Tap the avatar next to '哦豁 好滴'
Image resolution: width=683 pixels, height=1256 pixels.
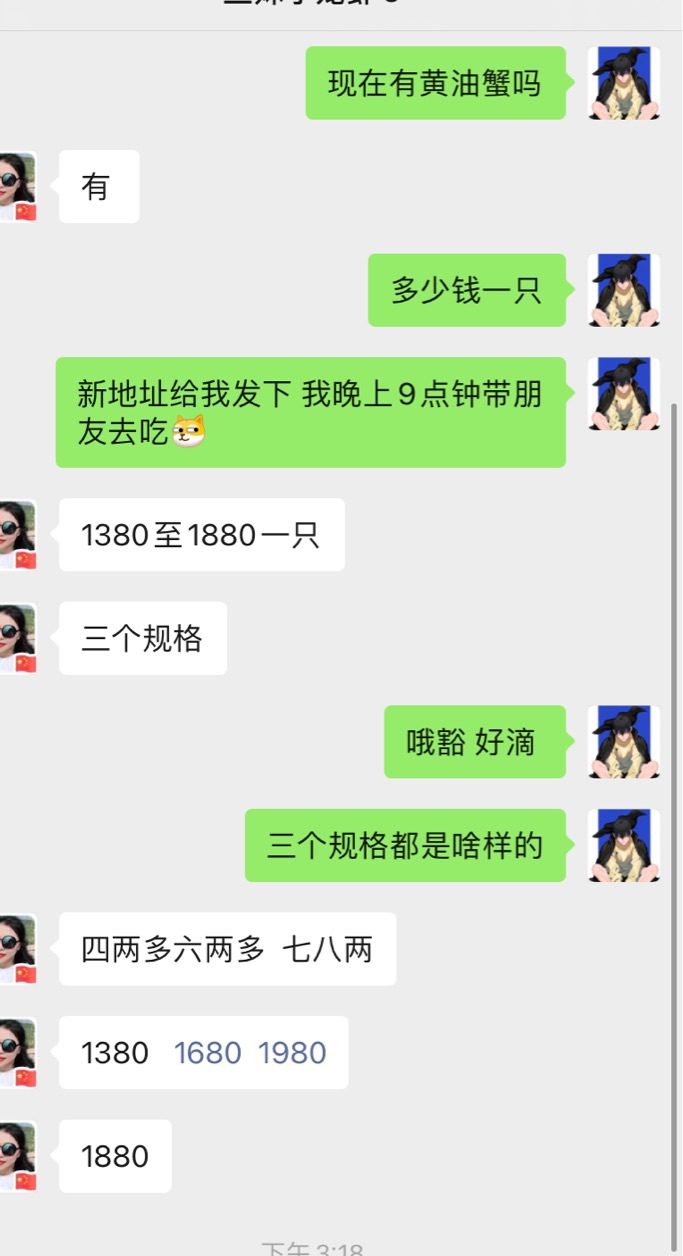(623, 742)
